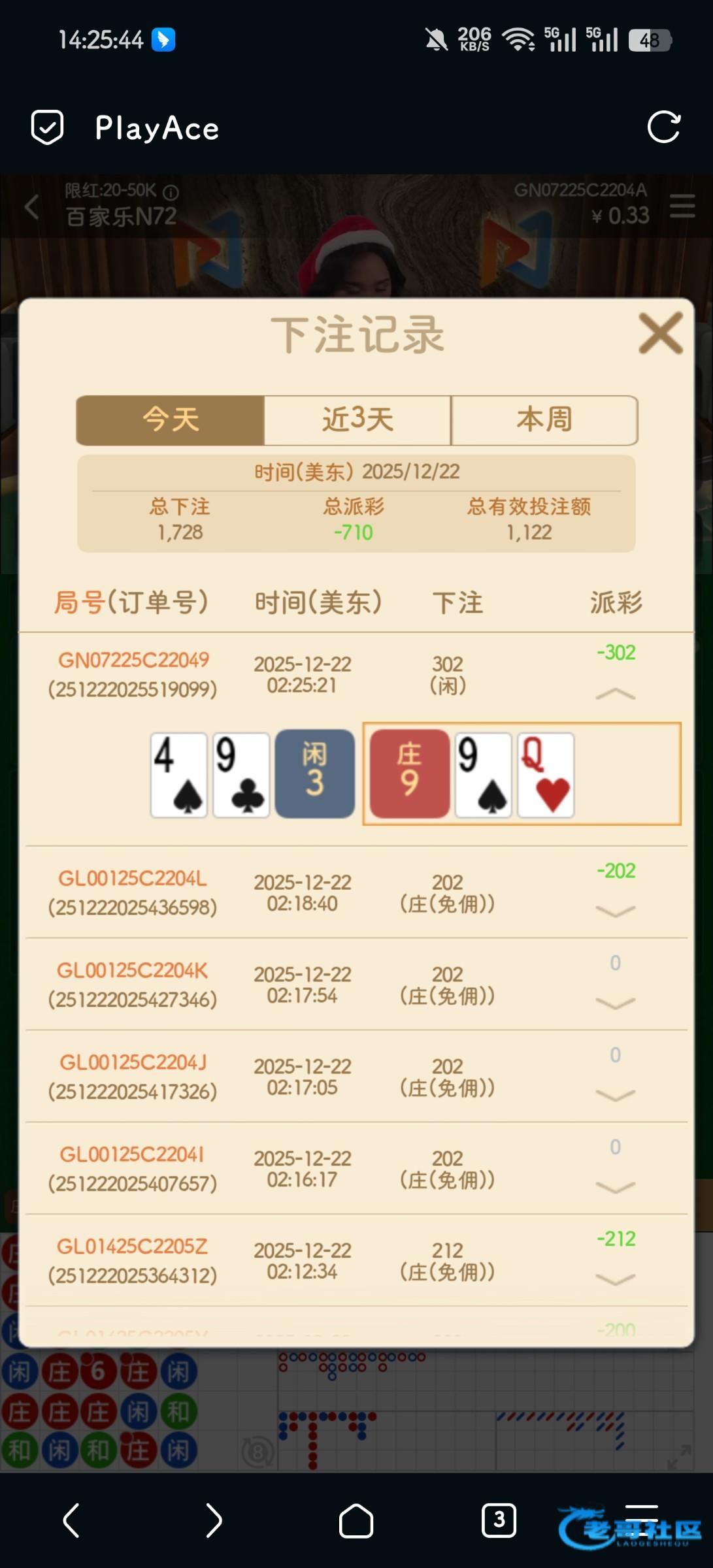Go back in the browser
Image resolution: width=713 pixels, height=1568 pixels.
click(71, 1520)
